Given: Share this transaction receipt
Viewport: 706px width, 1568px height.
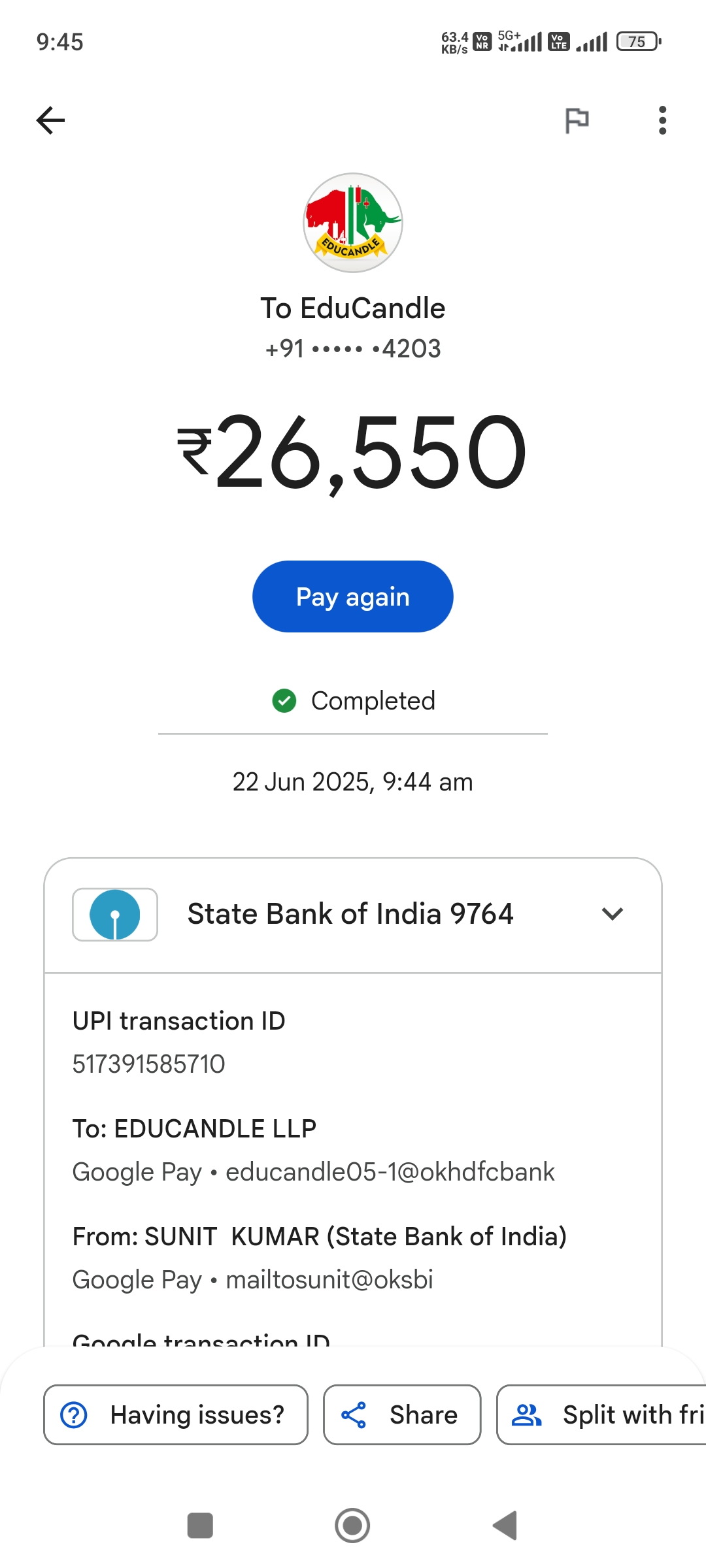Looking at the screenshot, I should [x=401, y=1414].
